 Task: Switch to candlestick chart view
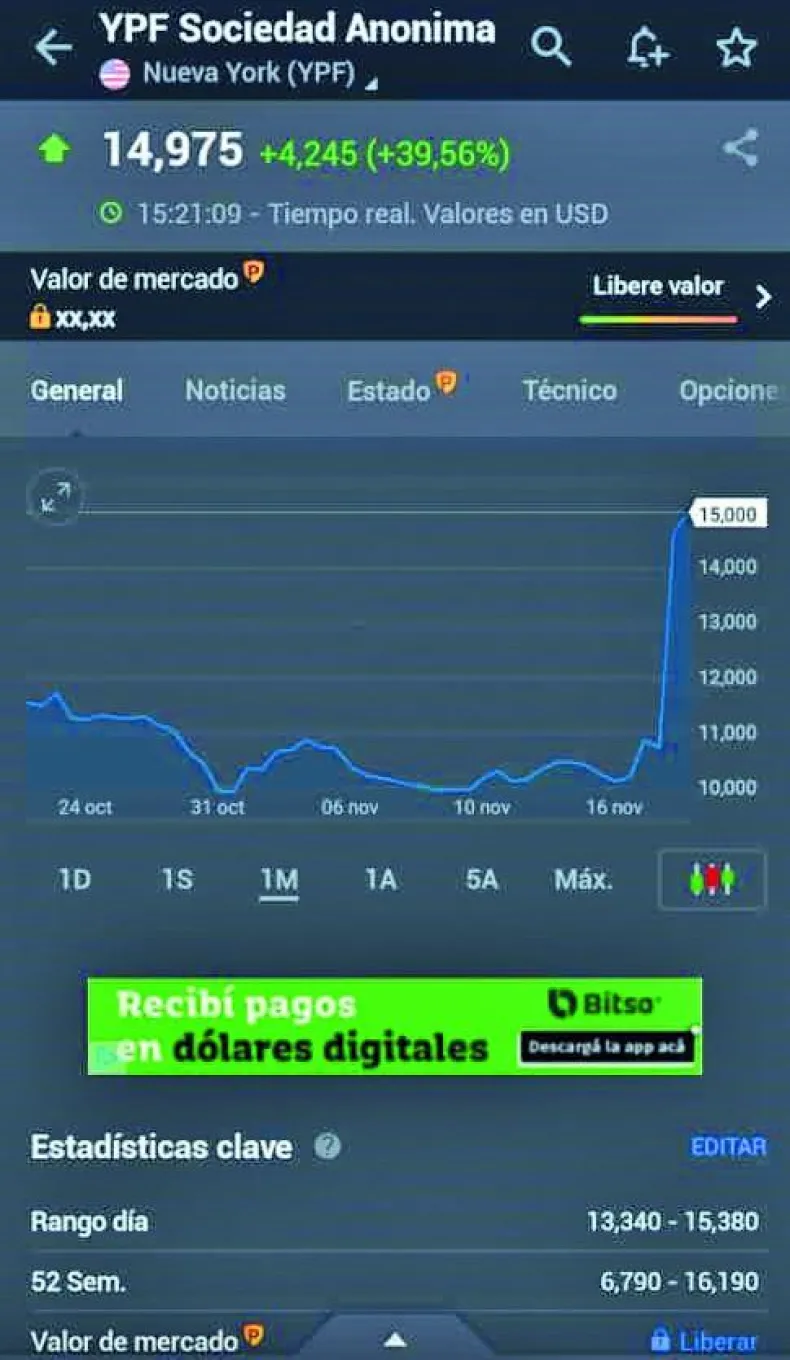coord(712,880)
